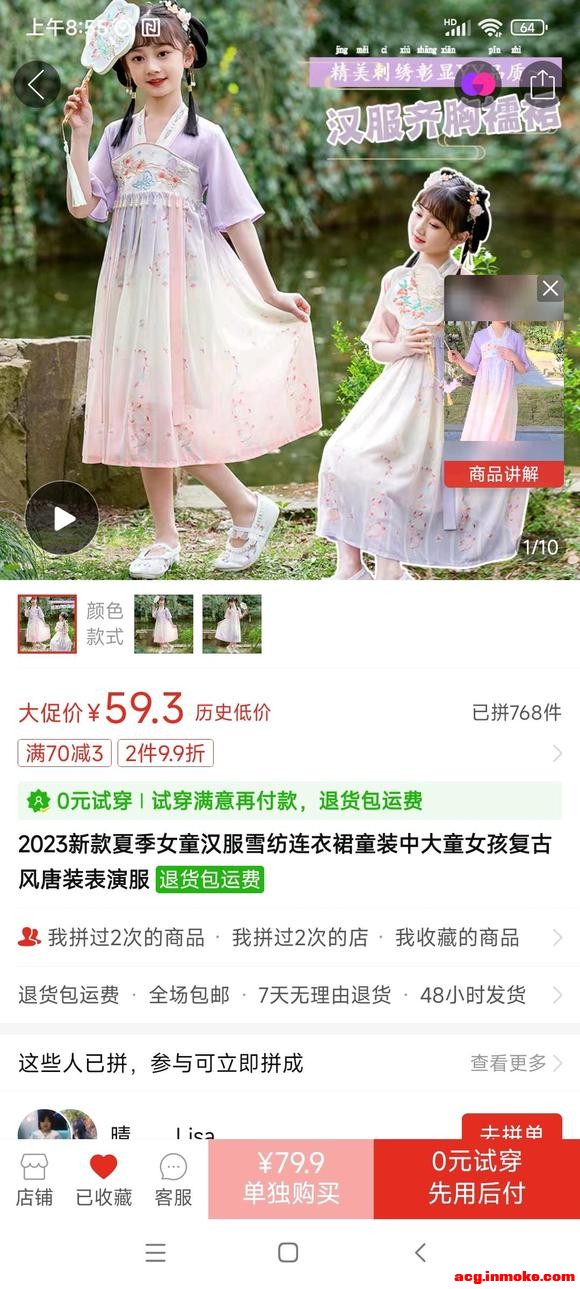Open the 满70减3 coupon details

pyautogui.click(x=64, y=753)
